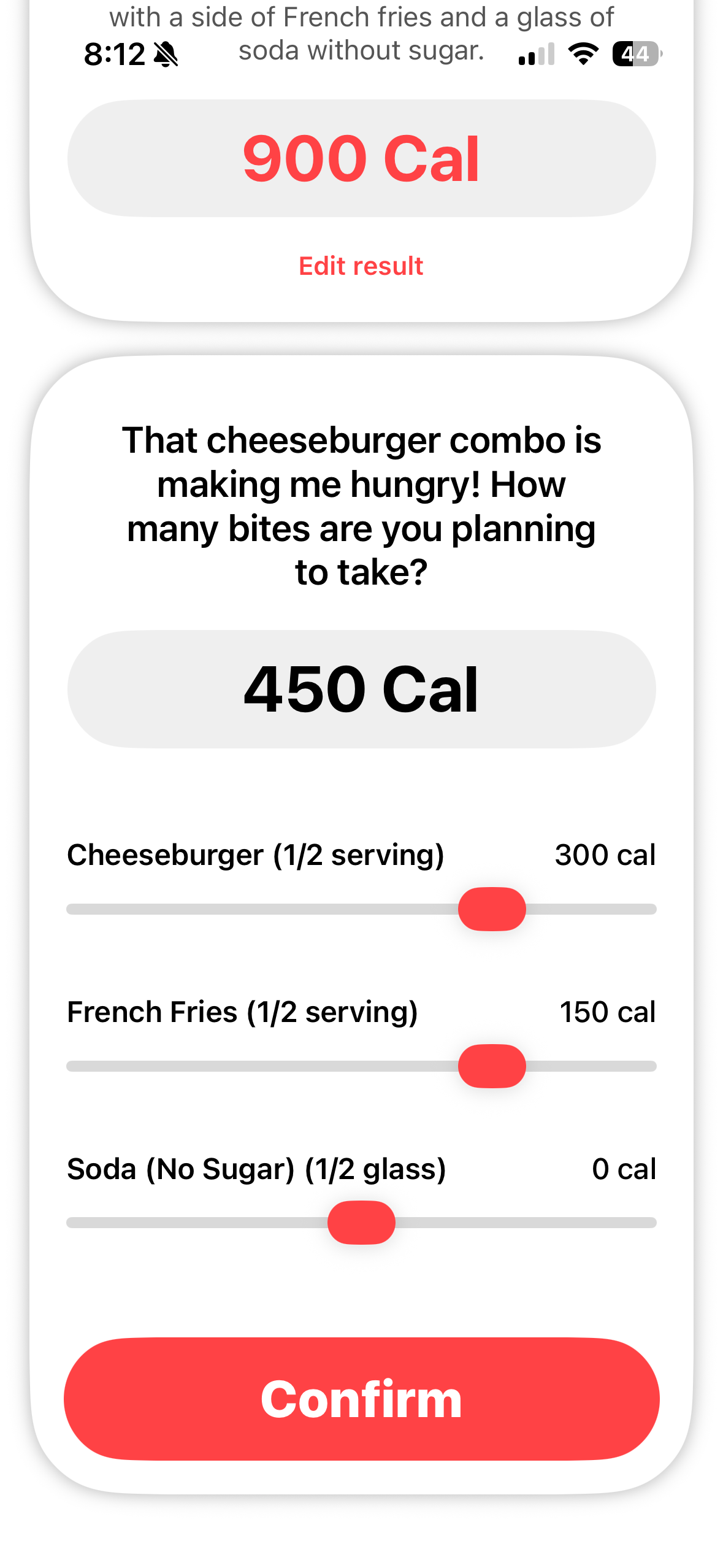Tap the 450 Cal total display

(361, 688)
